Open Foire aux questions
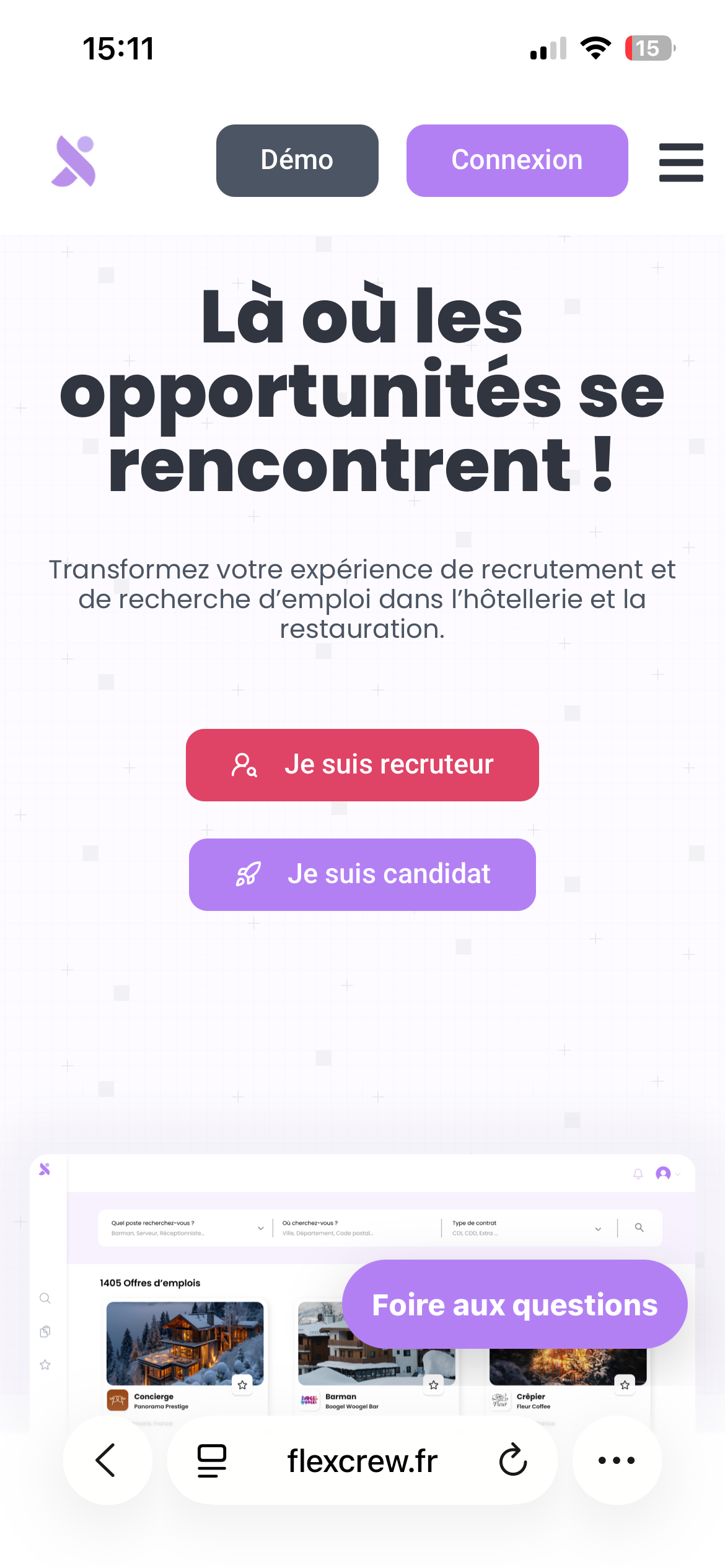Viewport: 725px width, 1568px height. (514, 1304)
